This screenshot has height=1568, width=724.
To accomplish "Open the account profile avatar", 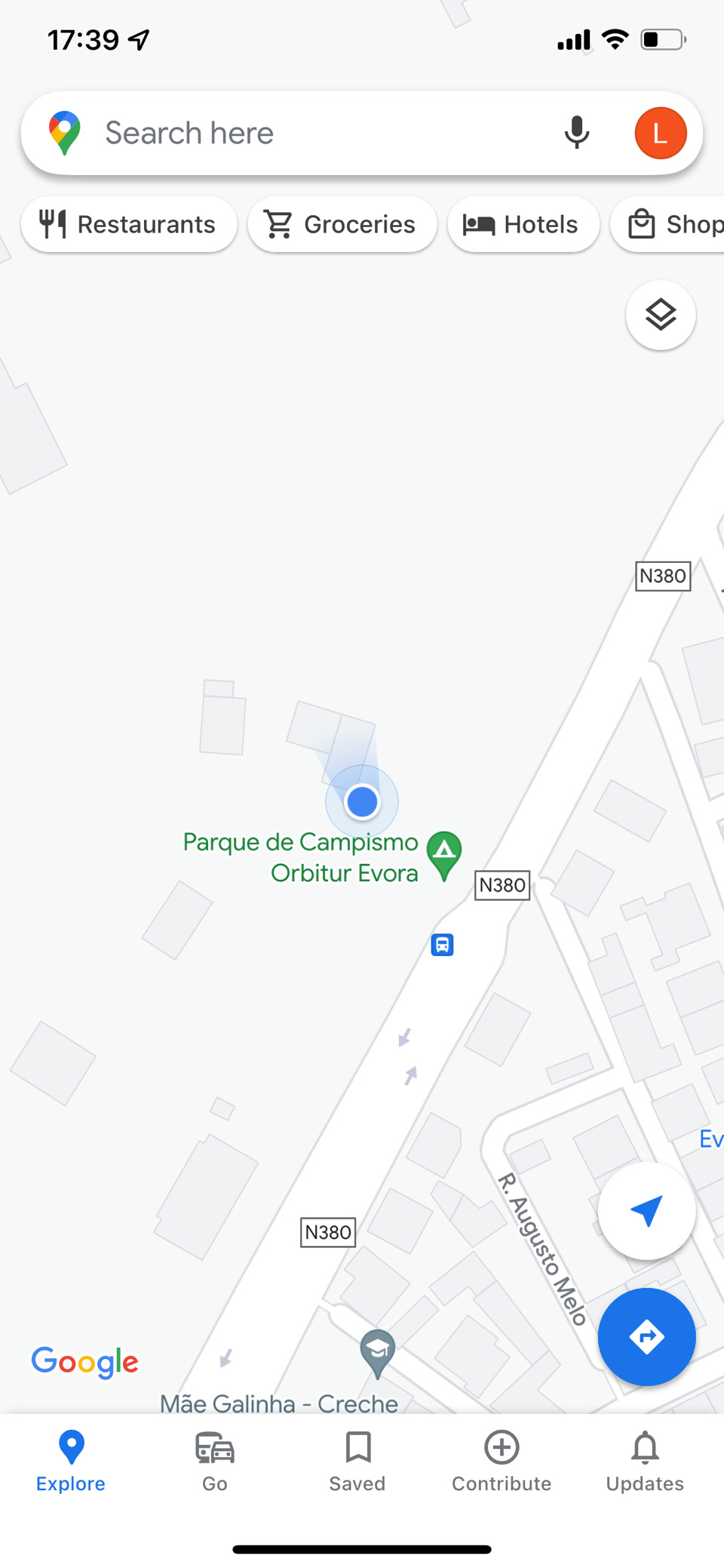I will pyautogui.click(x=660, y=134).
